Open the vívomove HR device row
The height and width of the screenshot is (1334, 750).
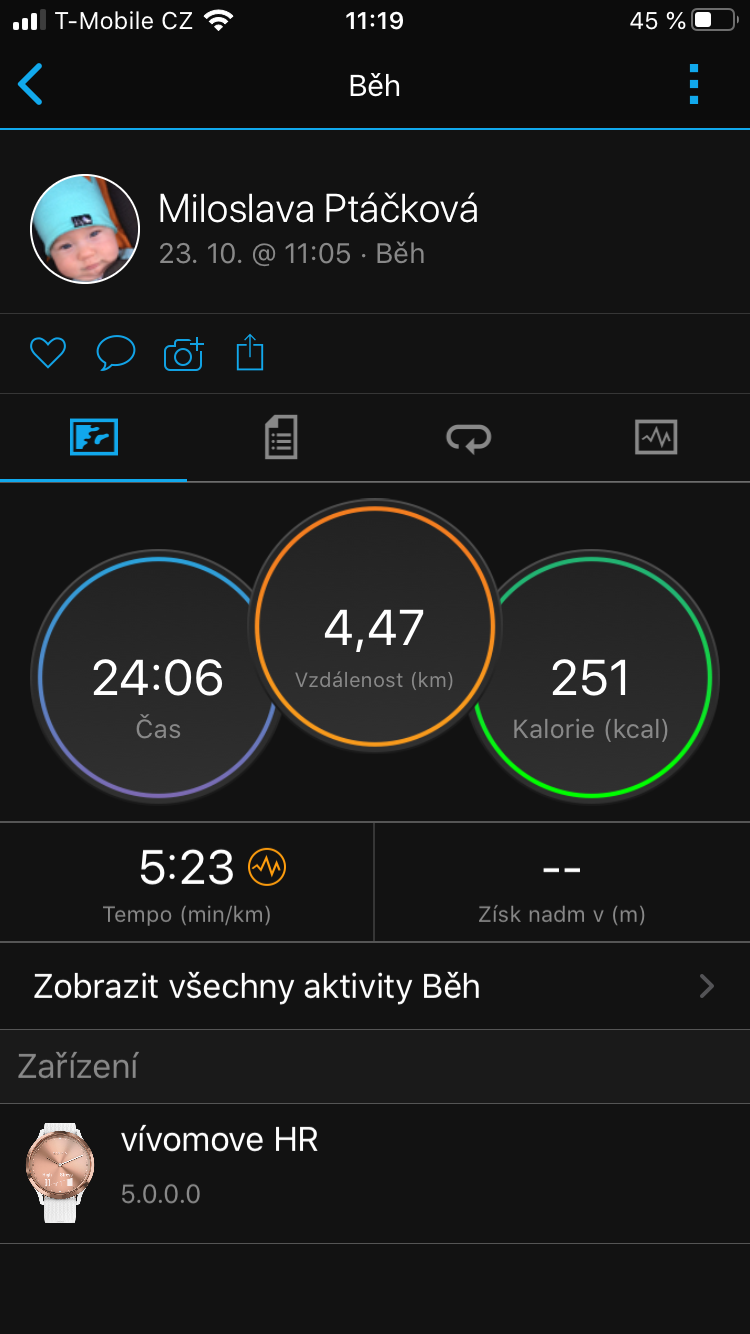pos(375,1174)
